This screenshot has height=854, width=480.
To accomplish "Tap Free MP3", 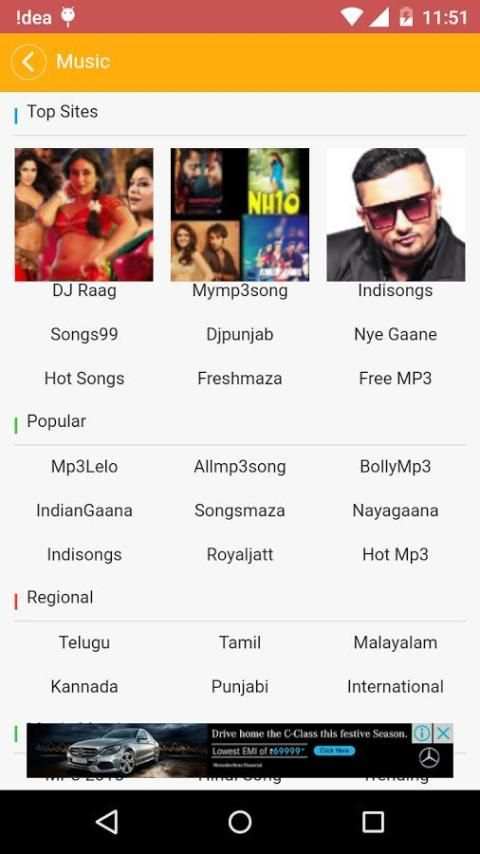I will click(395, 378).
